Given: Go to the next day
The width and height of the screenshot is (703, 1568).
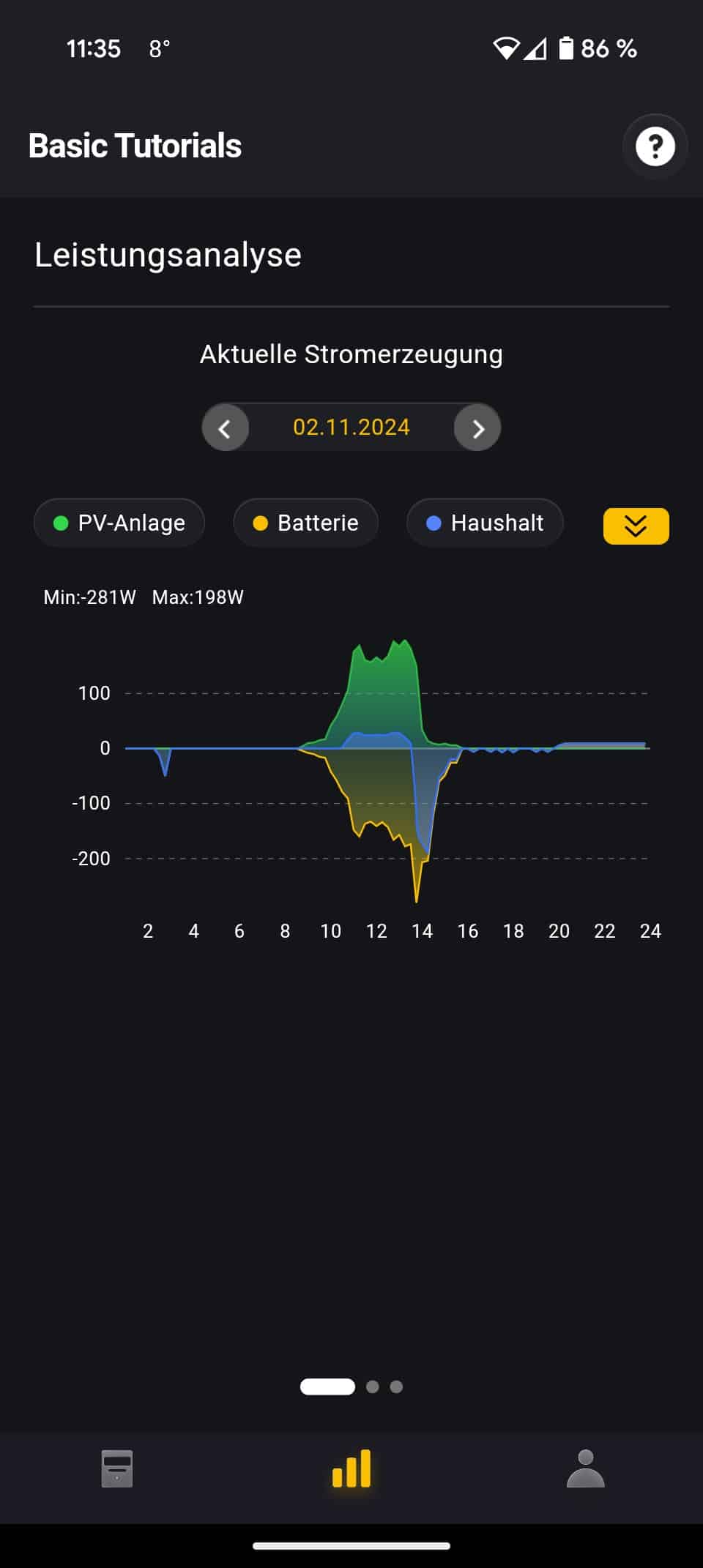Looking at the screenshot, I should click(477, 428).
